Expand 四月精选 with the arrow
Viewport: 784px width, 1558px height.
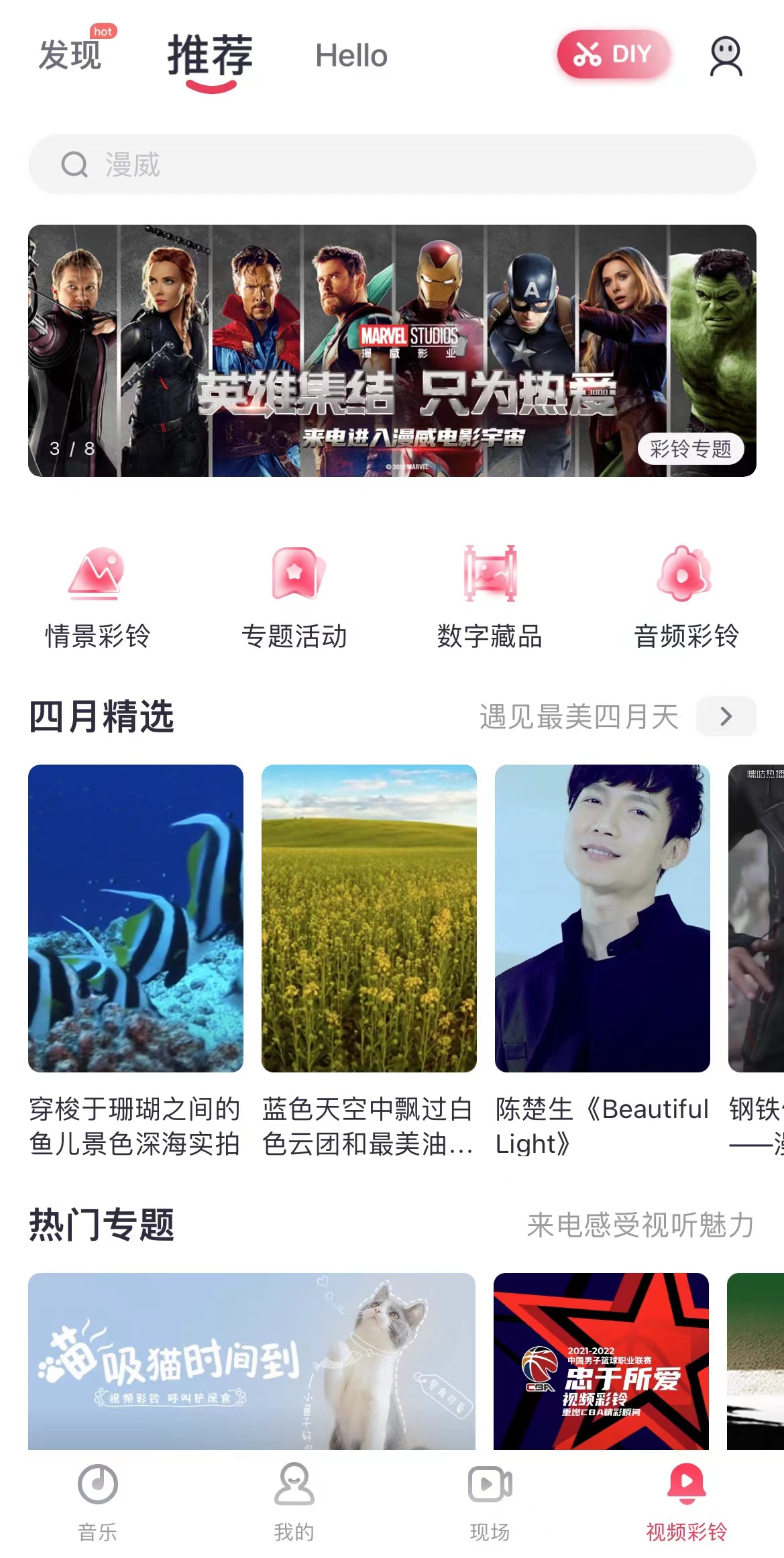(x=726, y=716)
